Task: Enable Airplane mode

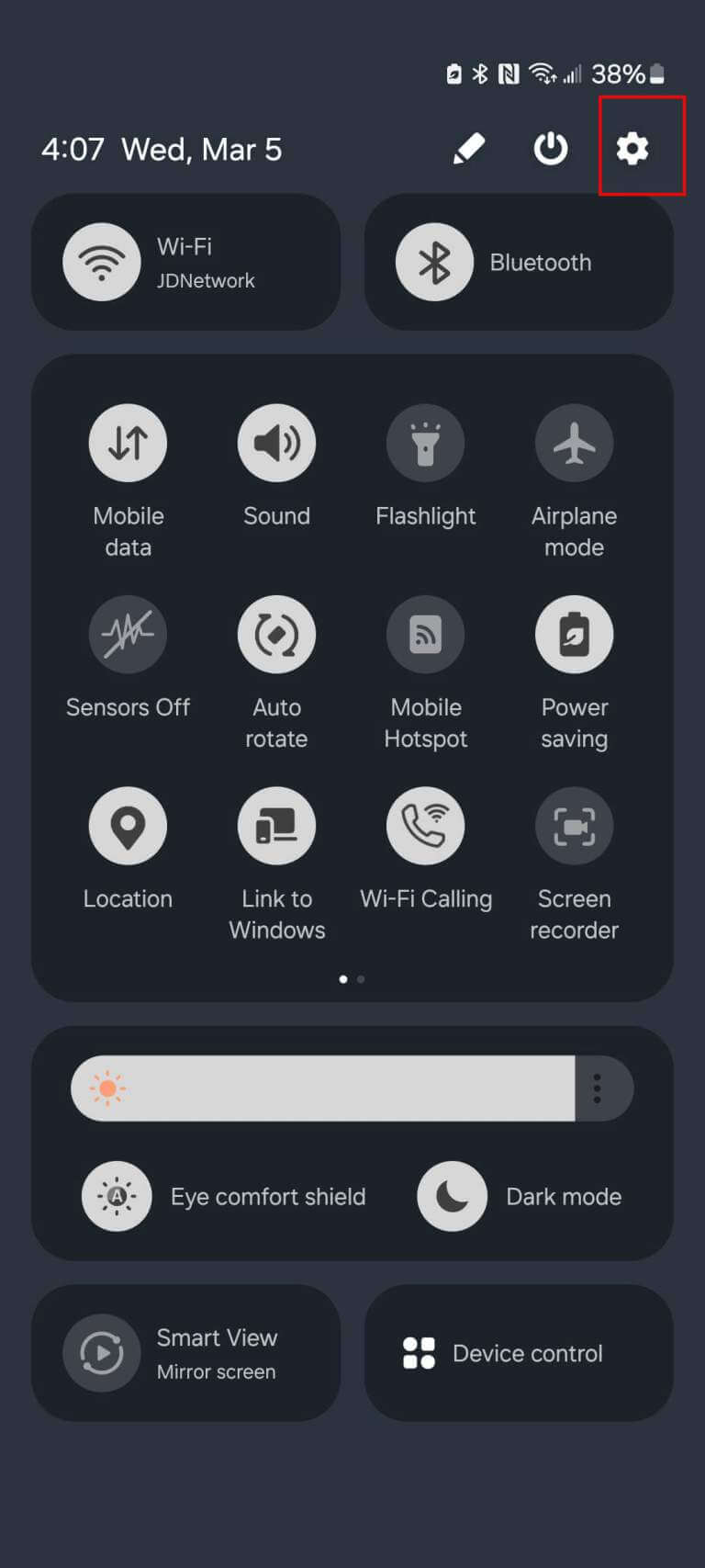Action: [x=574, y=443]
